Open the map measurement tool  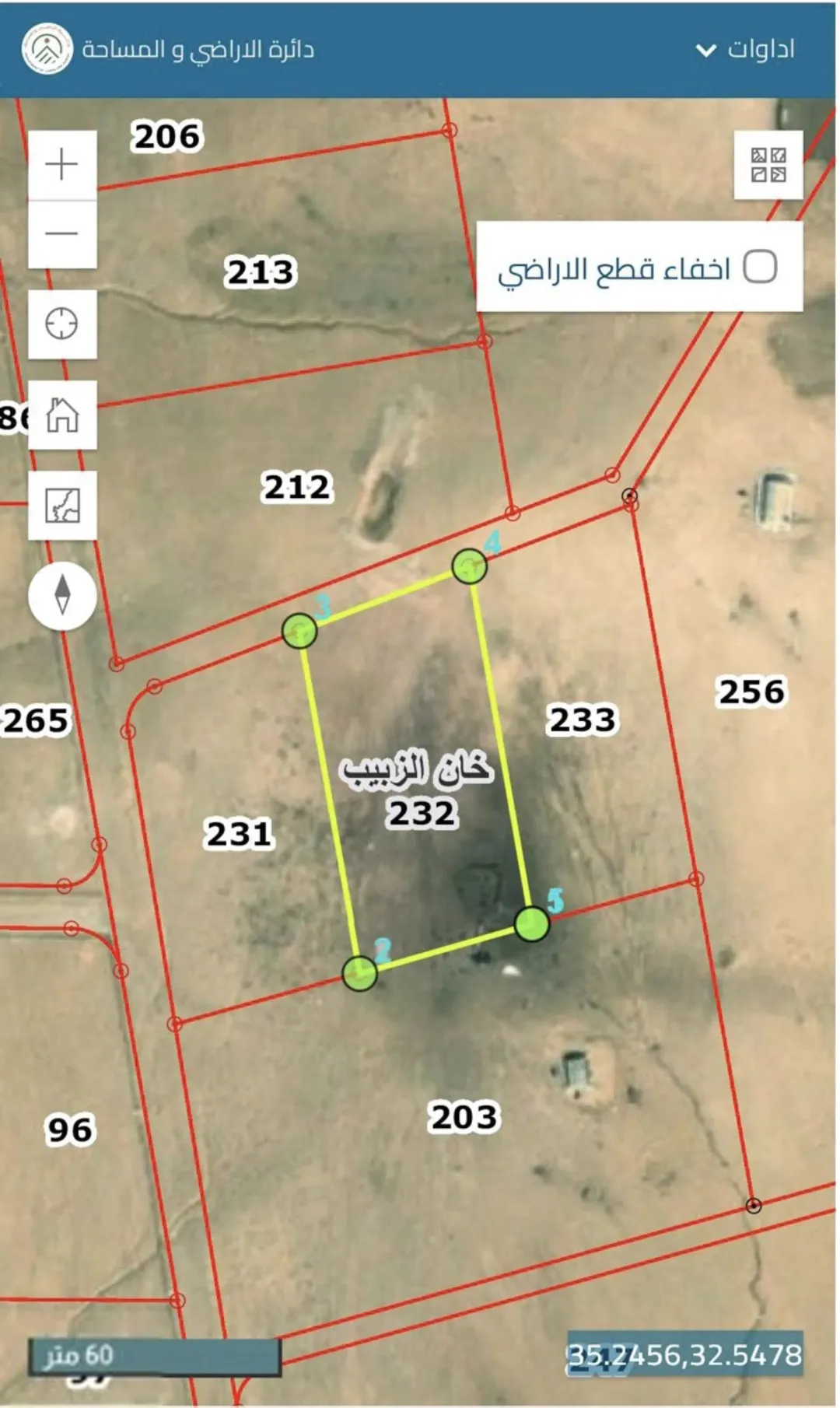pyautogui.click(x=62, y=505)
